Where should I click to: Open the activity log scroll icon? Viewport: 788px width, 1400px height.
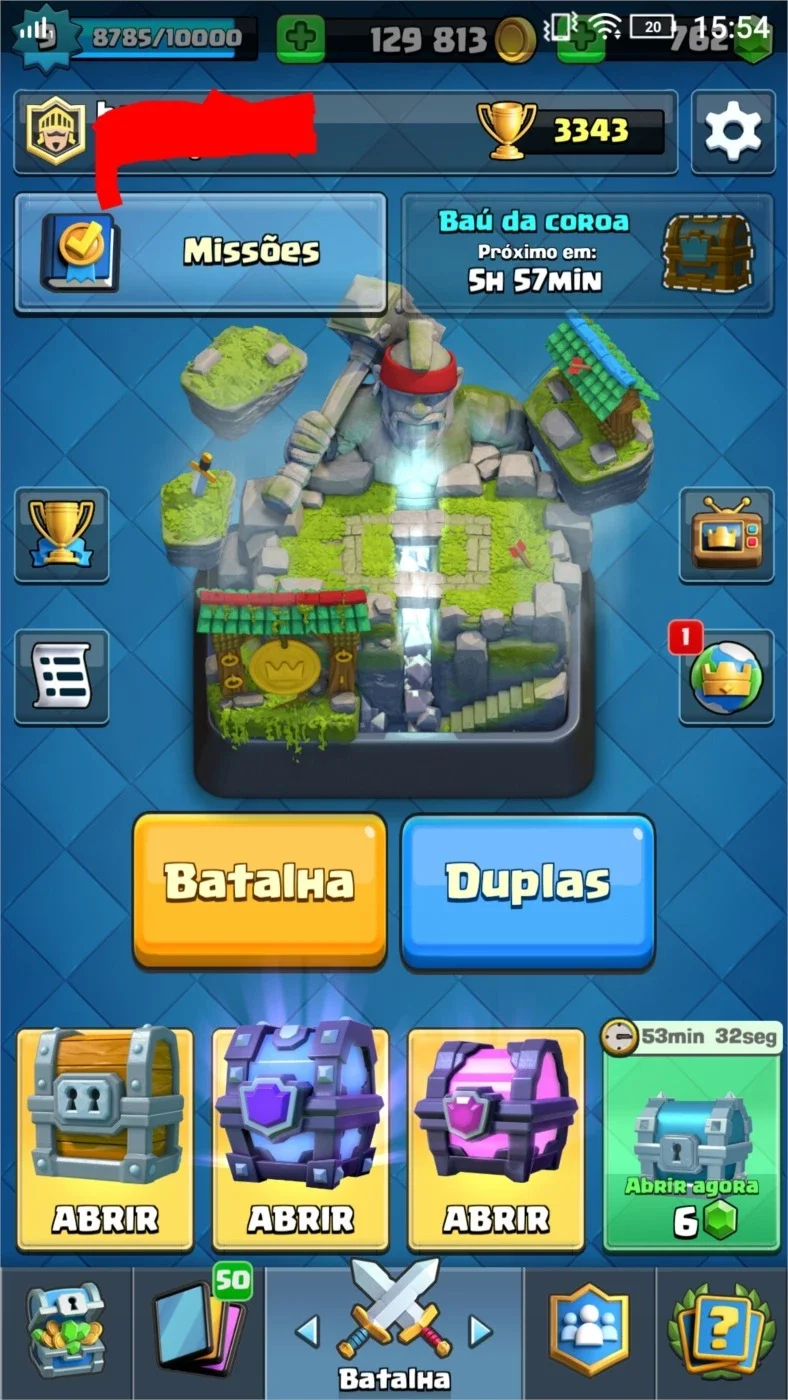[61, 677]
